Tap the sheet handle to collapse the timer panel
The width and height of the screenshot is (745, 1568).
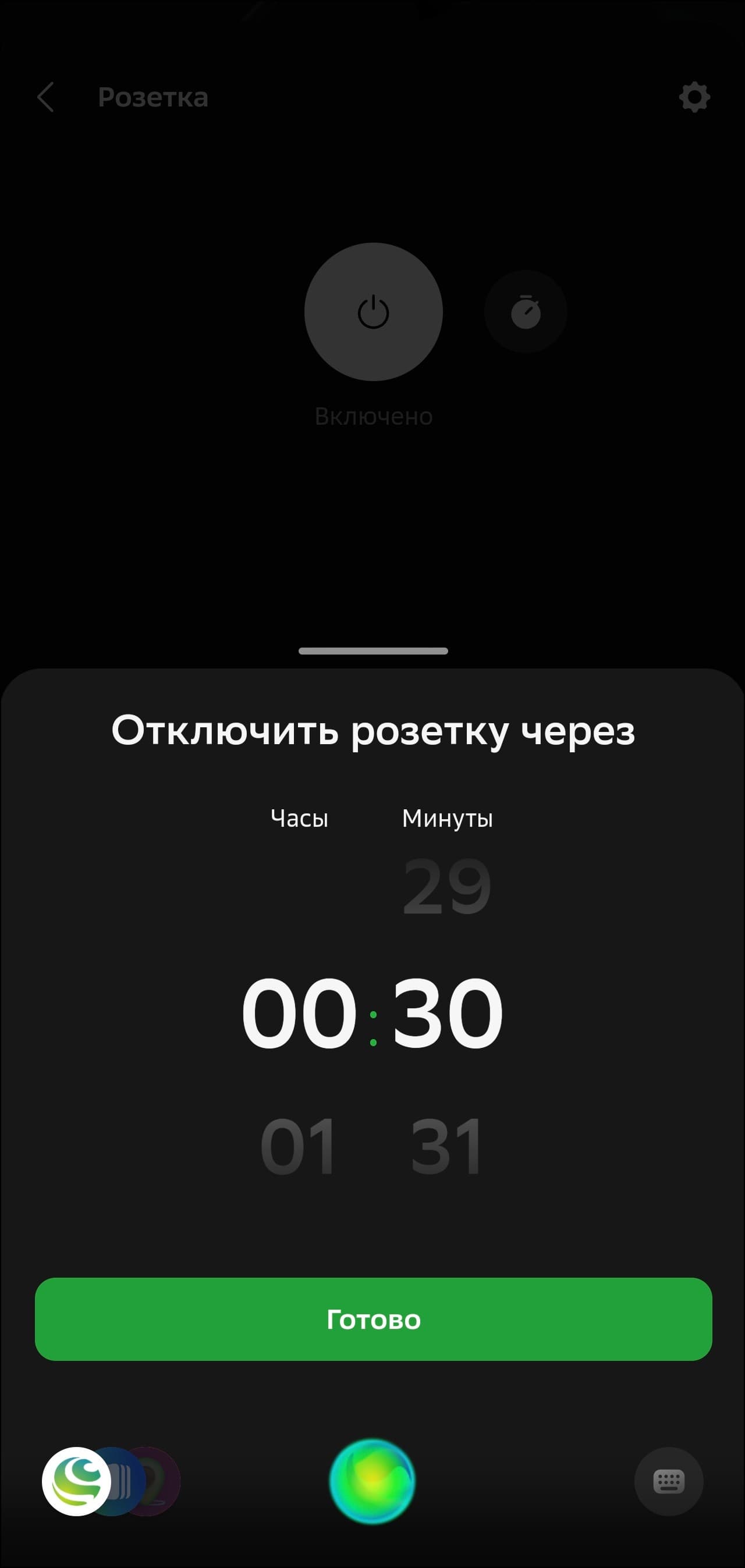pos(373,650)
